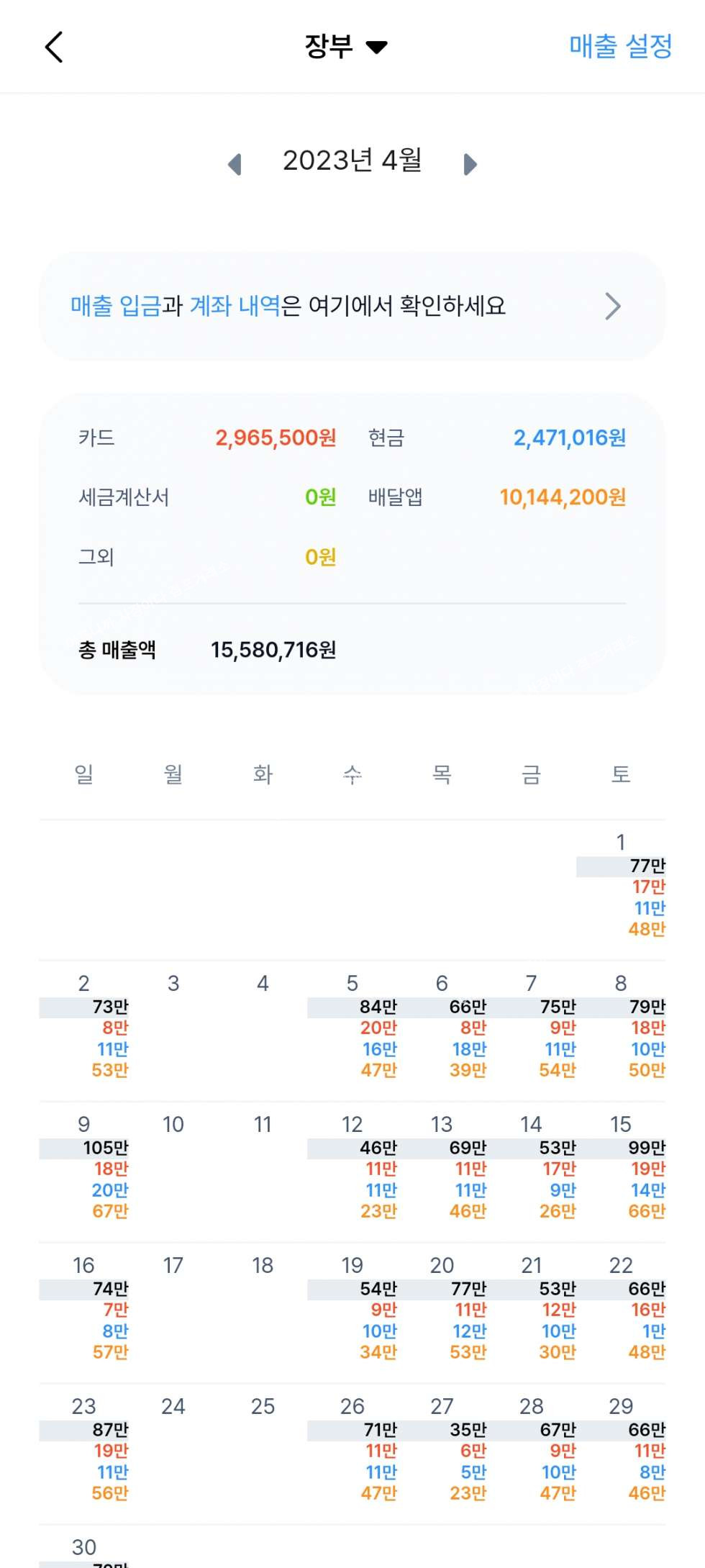Select April 12 daily sales
This screenshot has height=1568, width=705.
point(352,1169)
